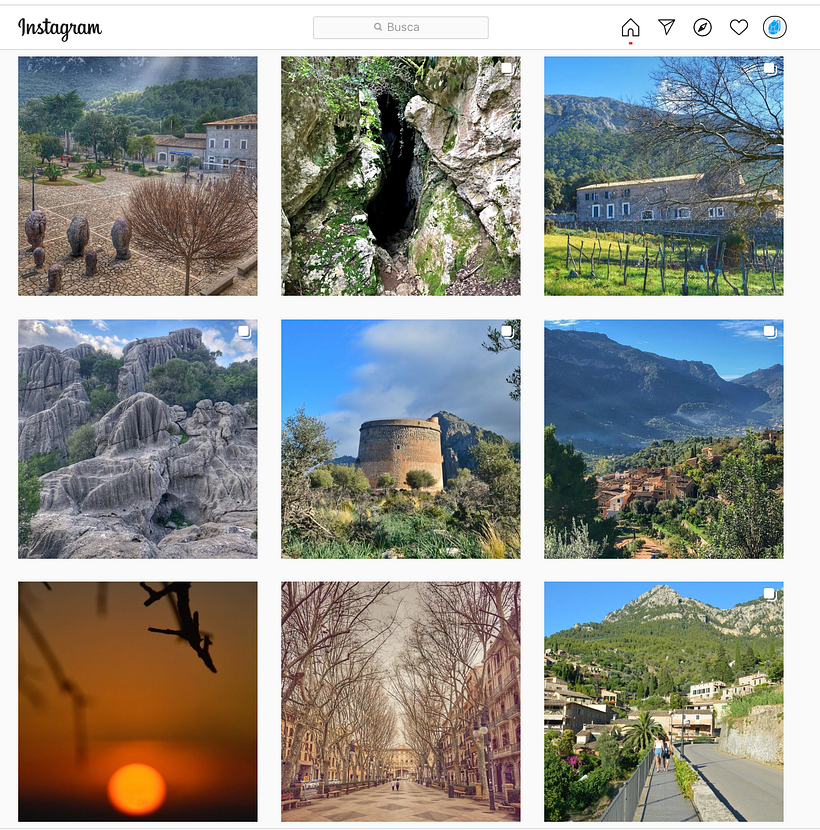Click the carousel icon on the rock formations photo
The width and height of the screenshot is (820, 830).
pyautogui.click(x=245, y=331)
